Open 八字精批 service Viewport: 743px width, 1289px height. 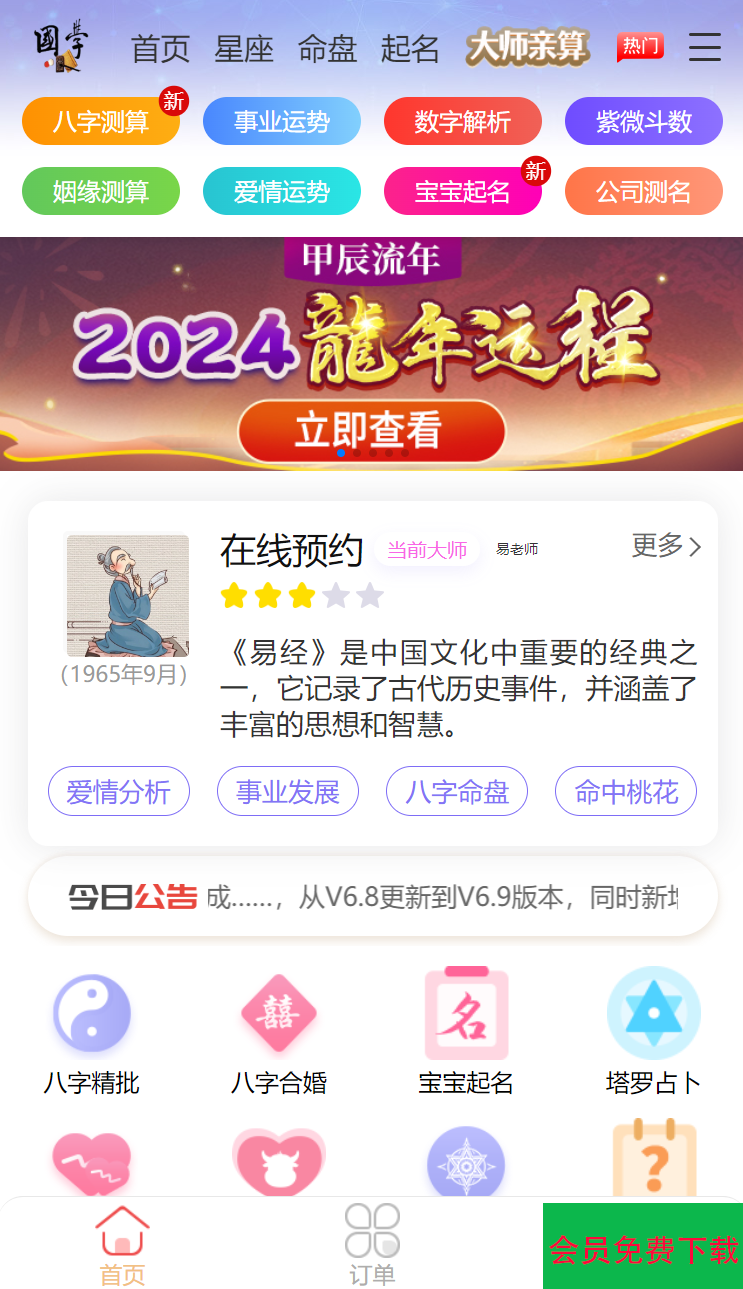tap(92, 1030)
